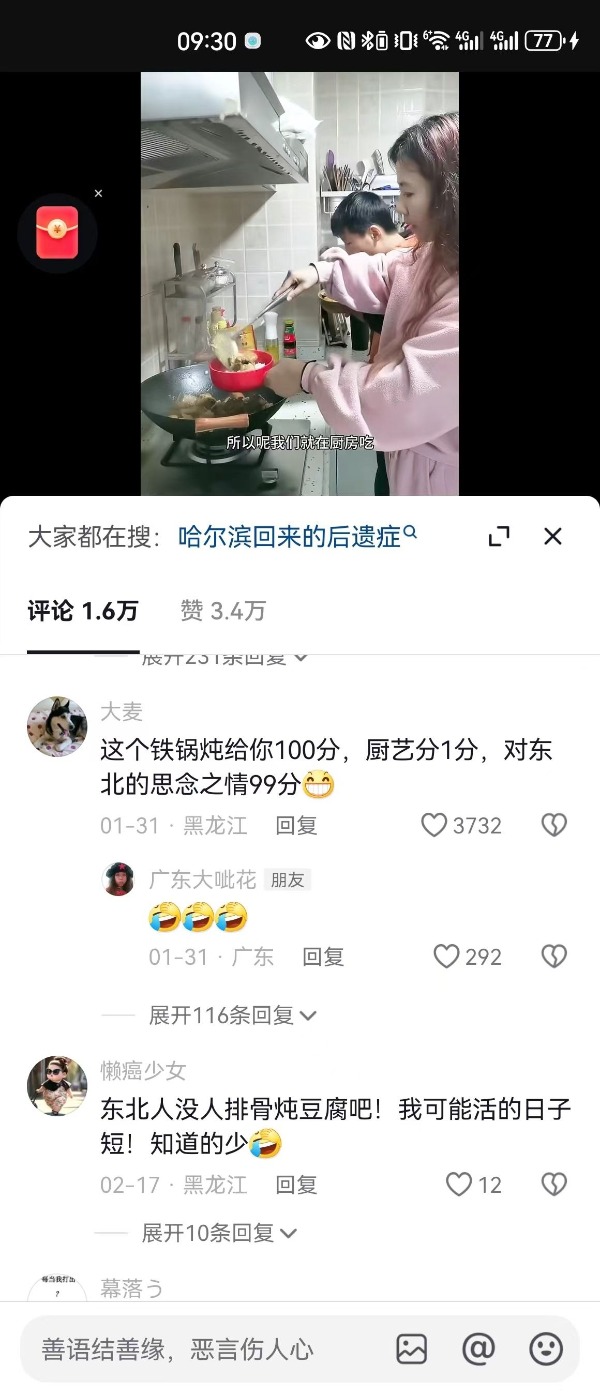600x1396 pixels.
Task: Select the 评论 1.6万 tab
Action: 83,611
